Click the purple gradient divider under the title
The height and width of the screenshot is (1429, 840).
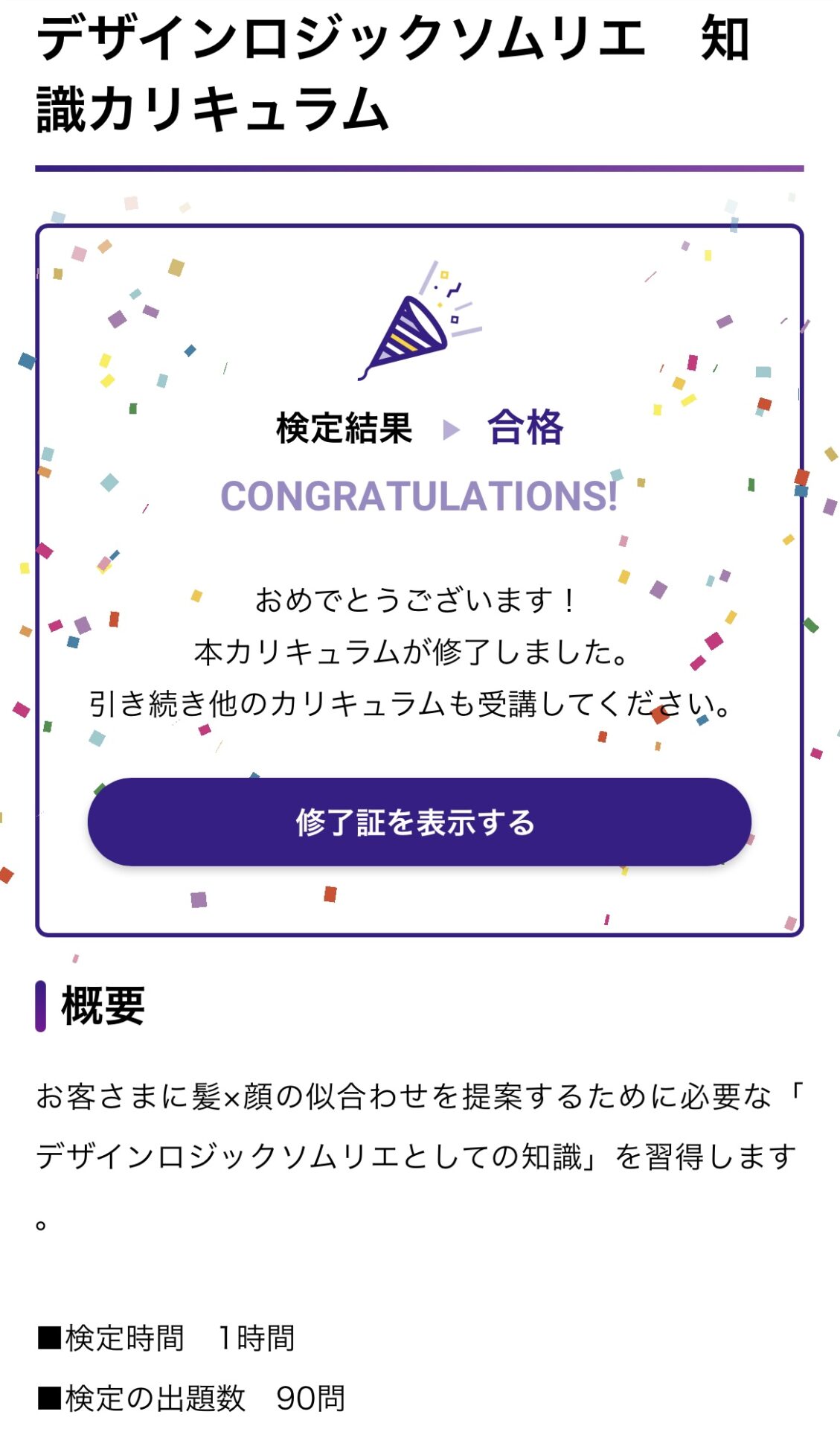[x=419, y=168]
